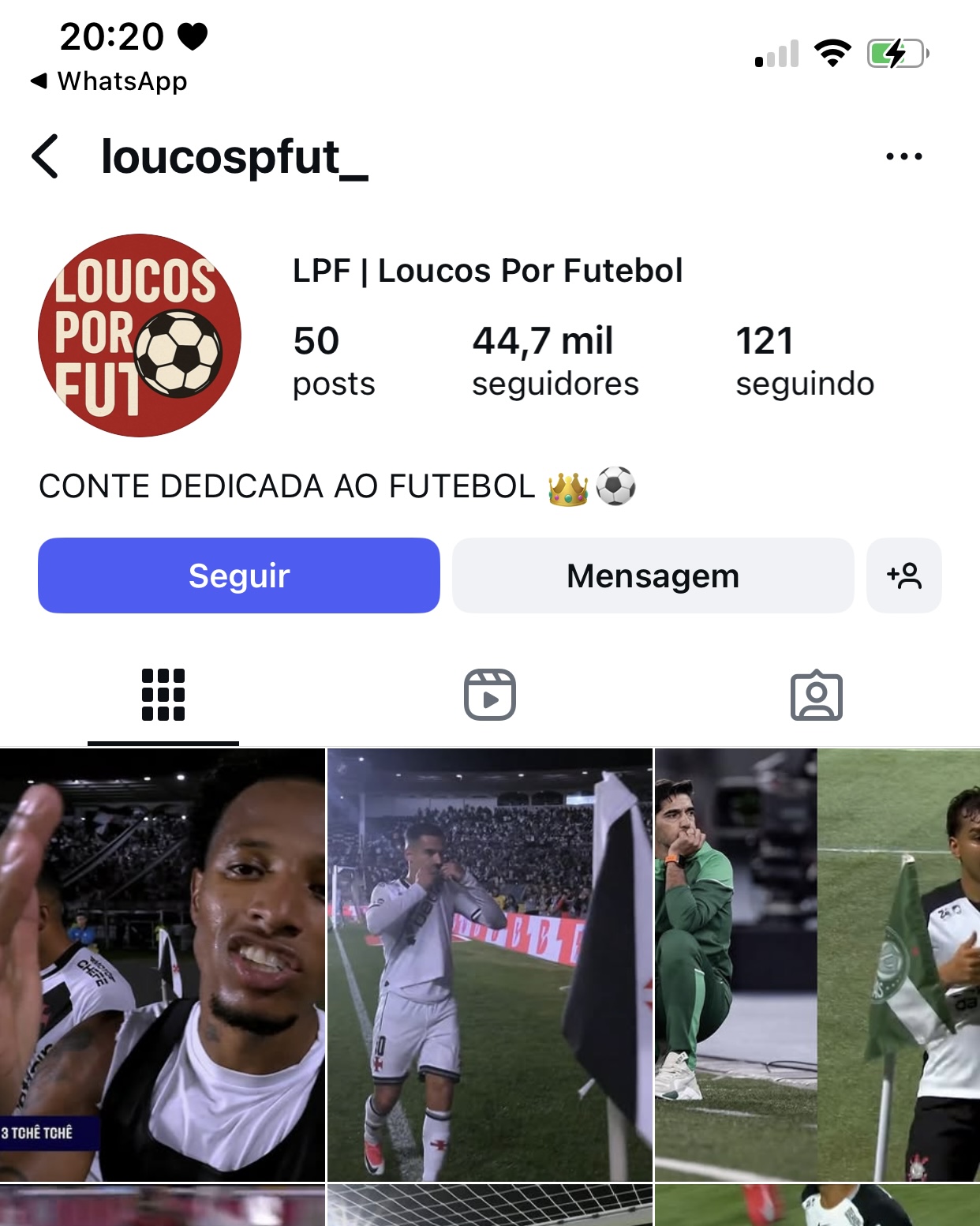Switch to the Reels tab

489,695
